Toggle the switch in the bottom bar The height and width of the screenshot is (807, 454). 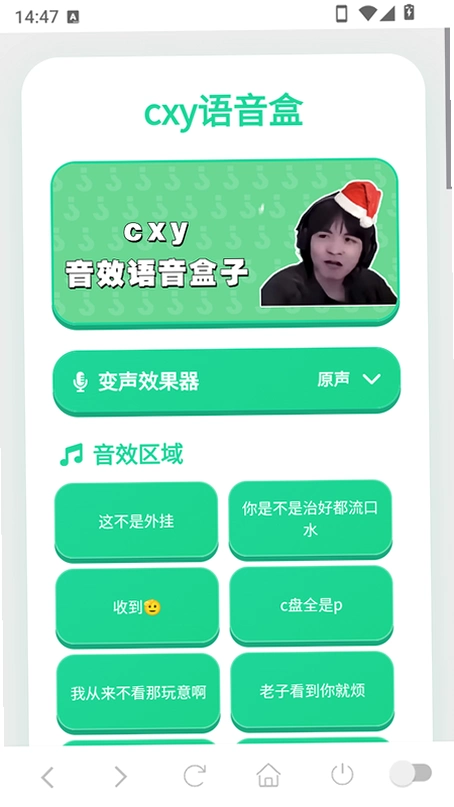click(x=411, y=774)
